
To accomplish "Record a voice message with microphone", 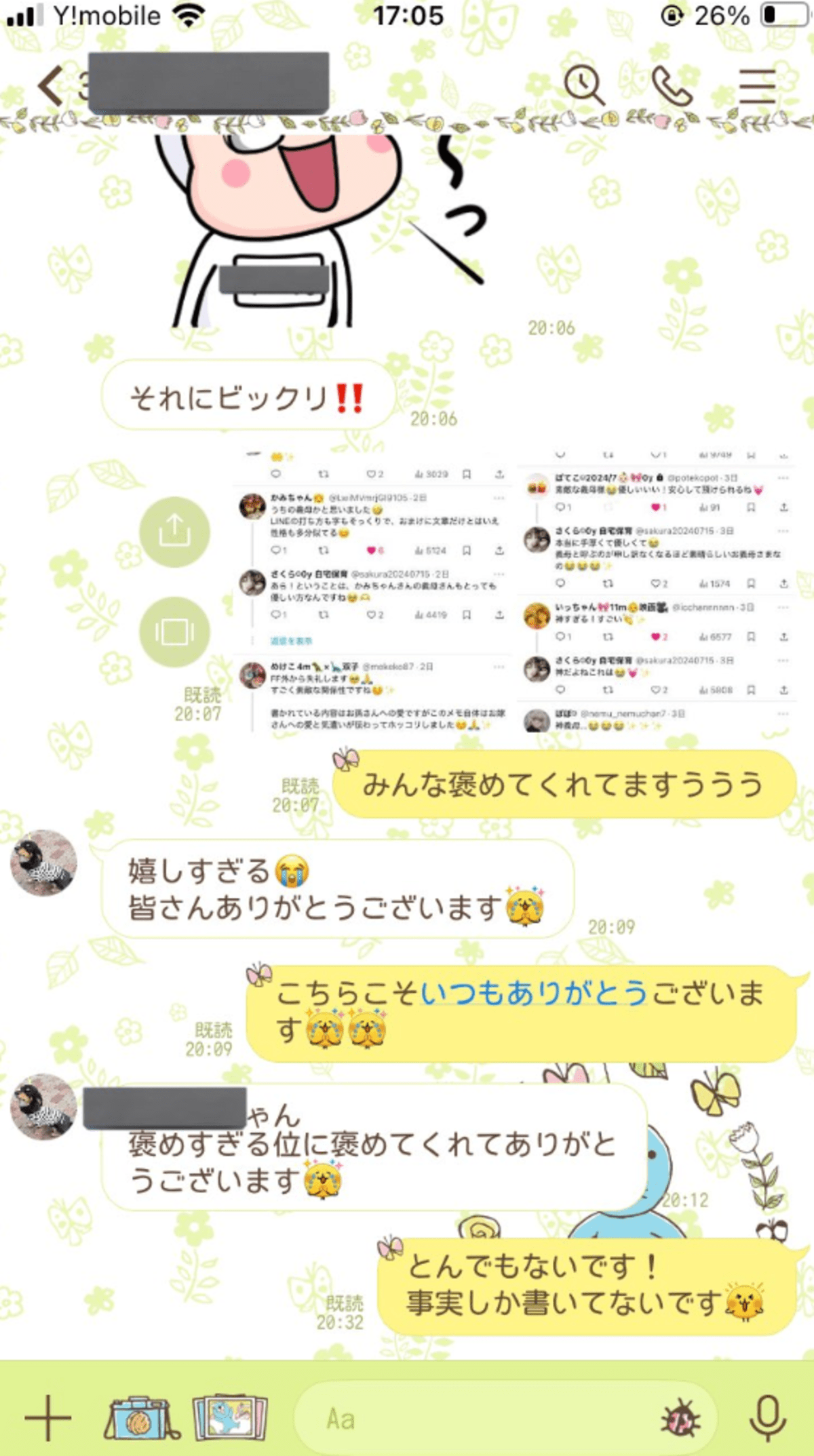I will (x=768, y=1417).
